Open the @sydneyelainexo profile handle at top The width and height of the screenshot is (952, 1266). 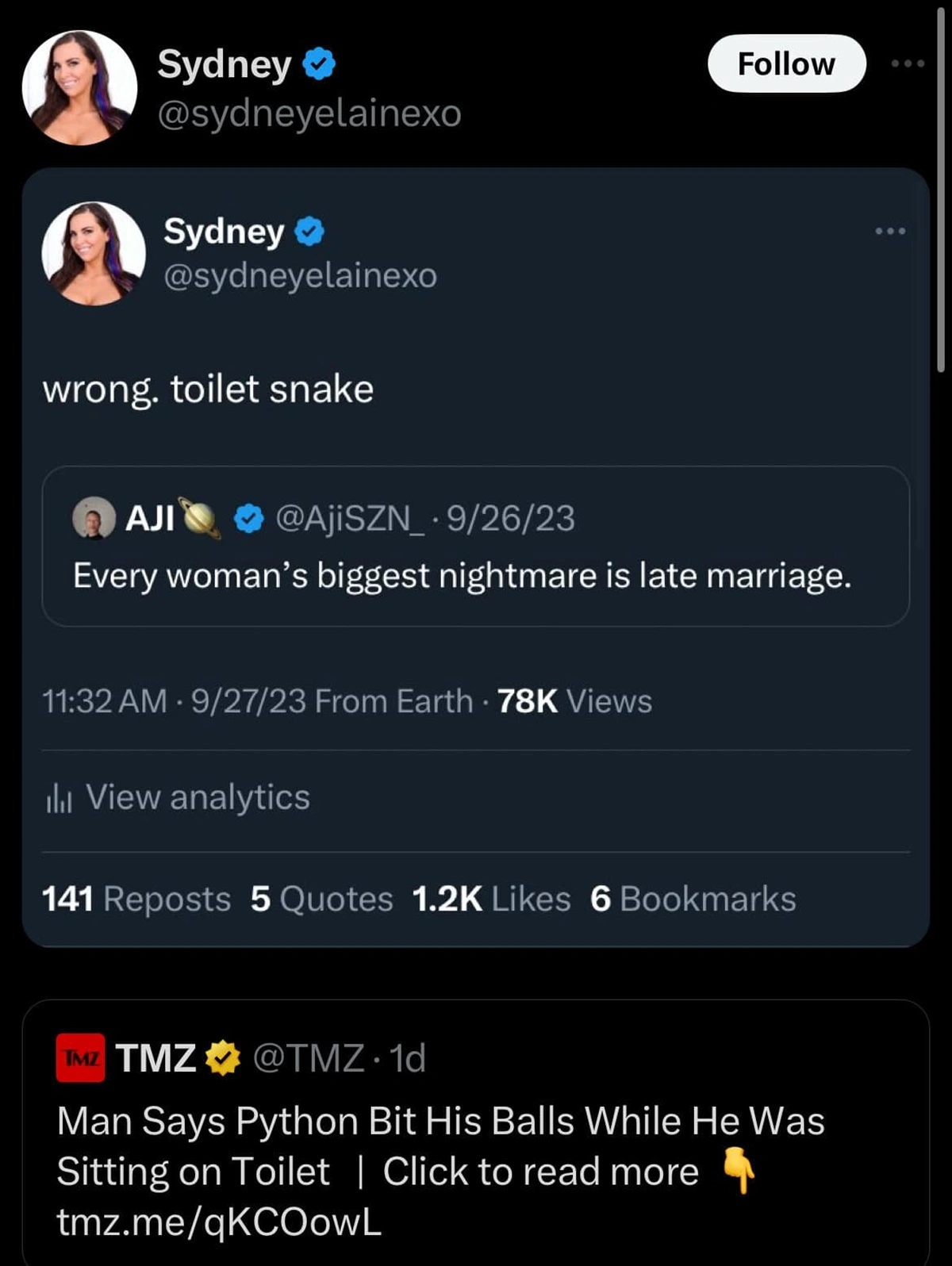(x=309, y=113)
